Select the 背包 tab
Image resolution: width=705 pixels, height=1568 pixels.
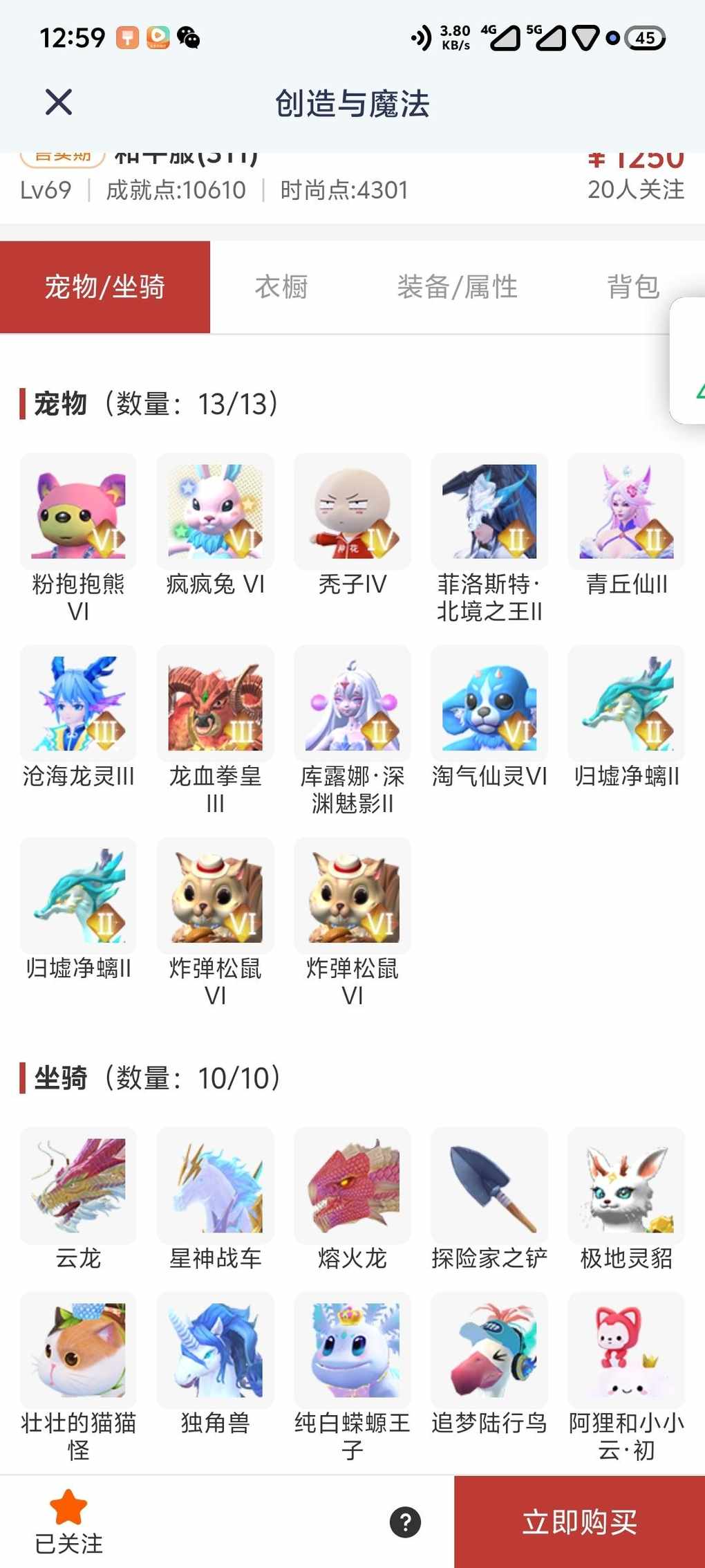633,287
